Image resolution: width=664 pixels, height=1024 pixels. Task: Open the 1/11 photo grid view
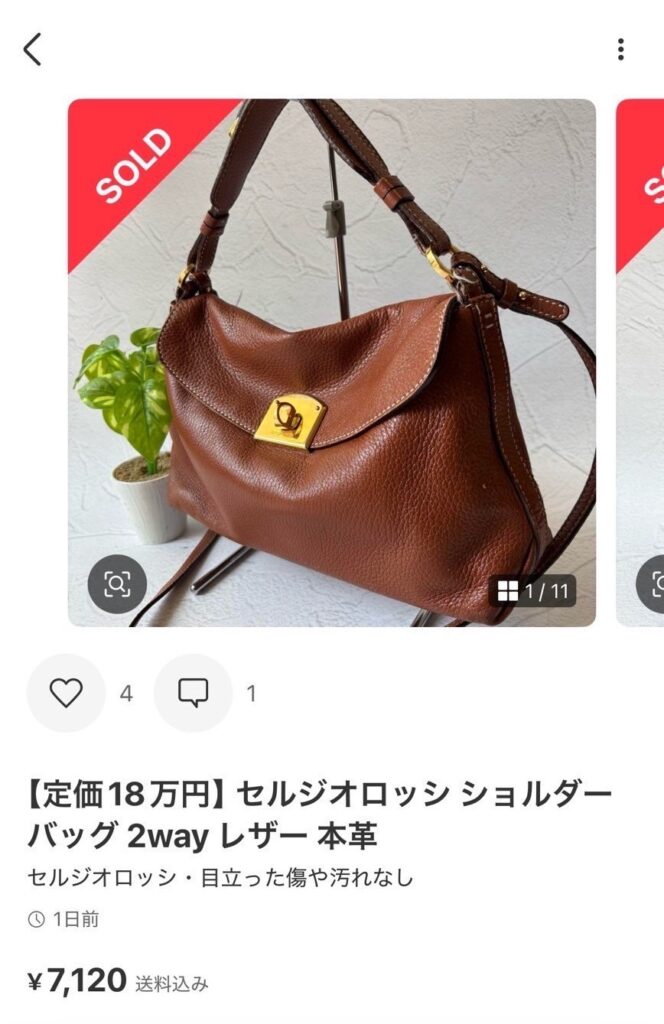[x=533, y=591]
